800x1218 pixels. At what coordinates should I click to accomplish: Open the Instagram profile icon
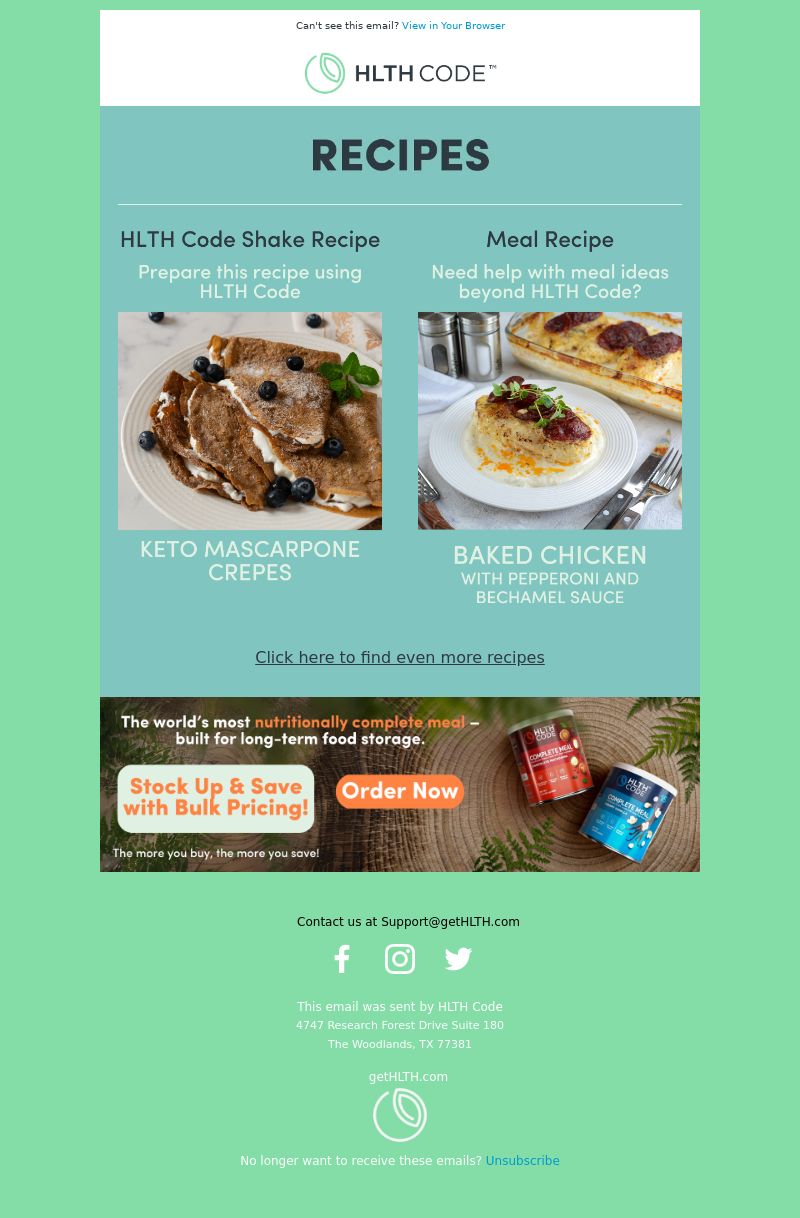(x=400, y=959)
